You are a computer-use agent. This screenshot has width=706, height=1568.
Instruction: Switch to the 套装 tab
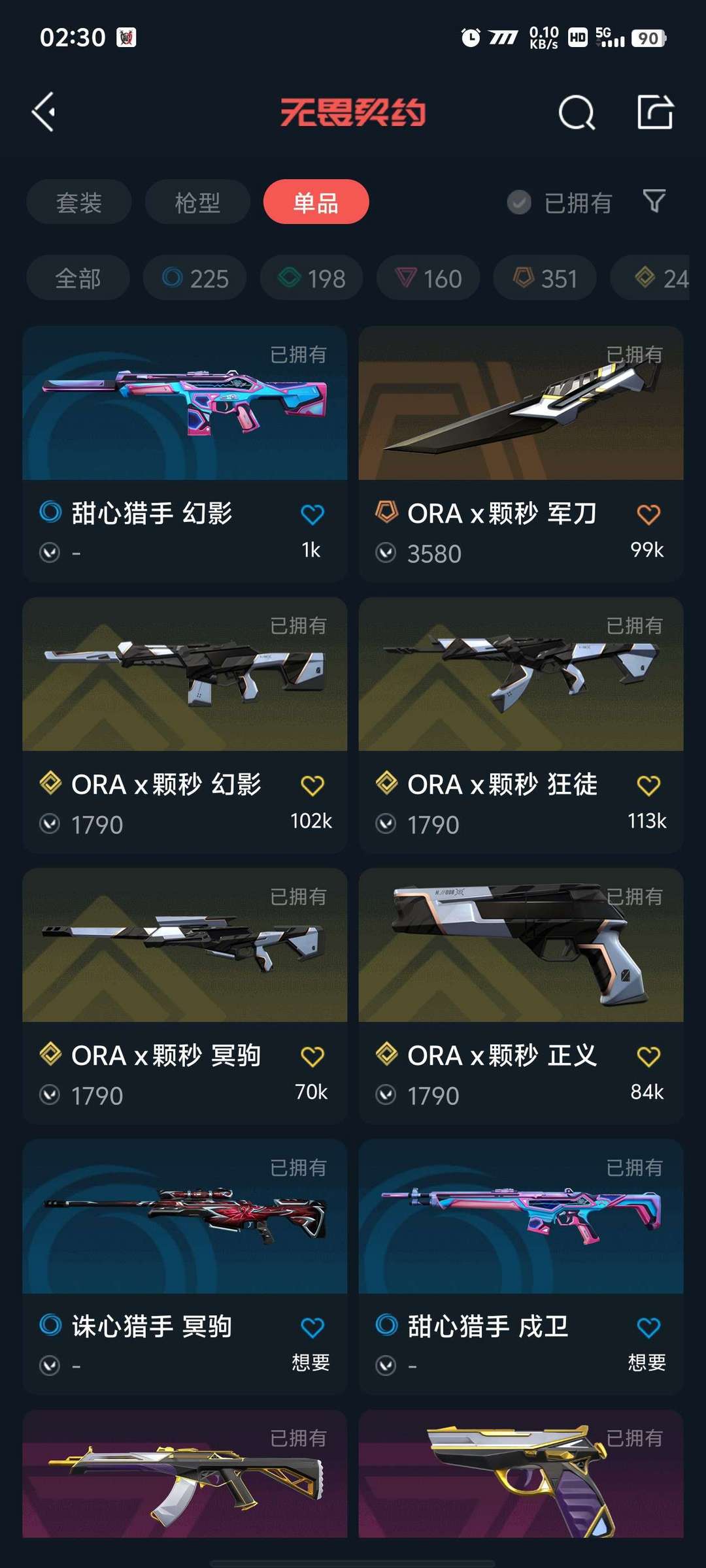[78, 203]
